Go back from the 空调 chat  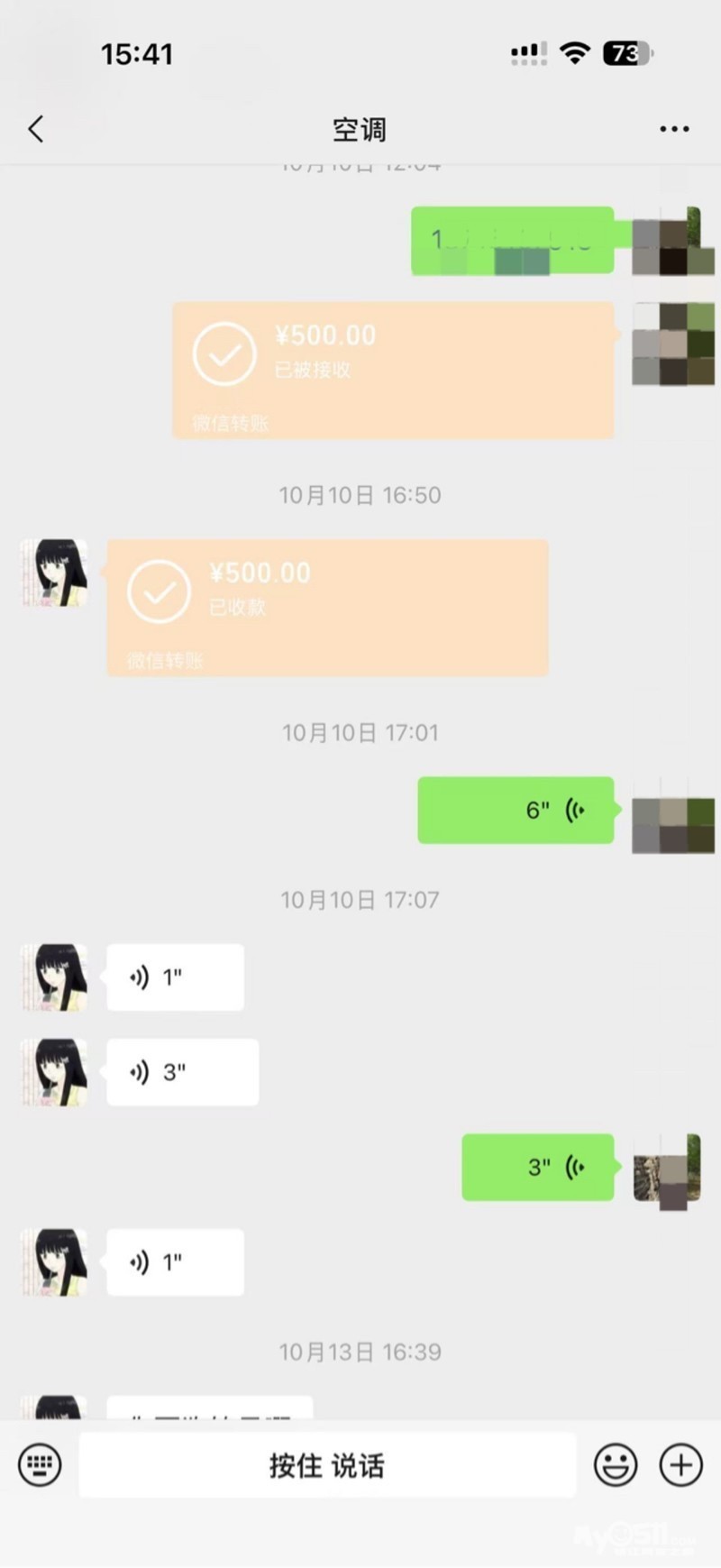click(x=36, y=129)
